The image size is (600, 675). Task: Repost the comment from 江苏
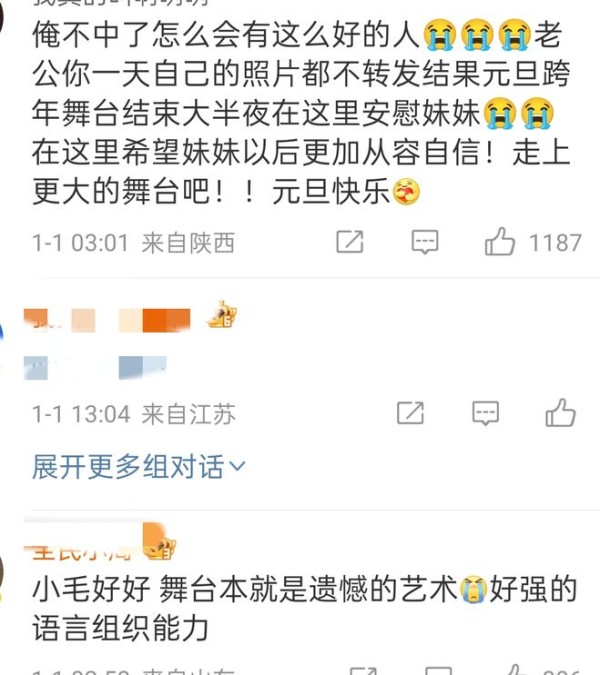[x=409, y=412]
